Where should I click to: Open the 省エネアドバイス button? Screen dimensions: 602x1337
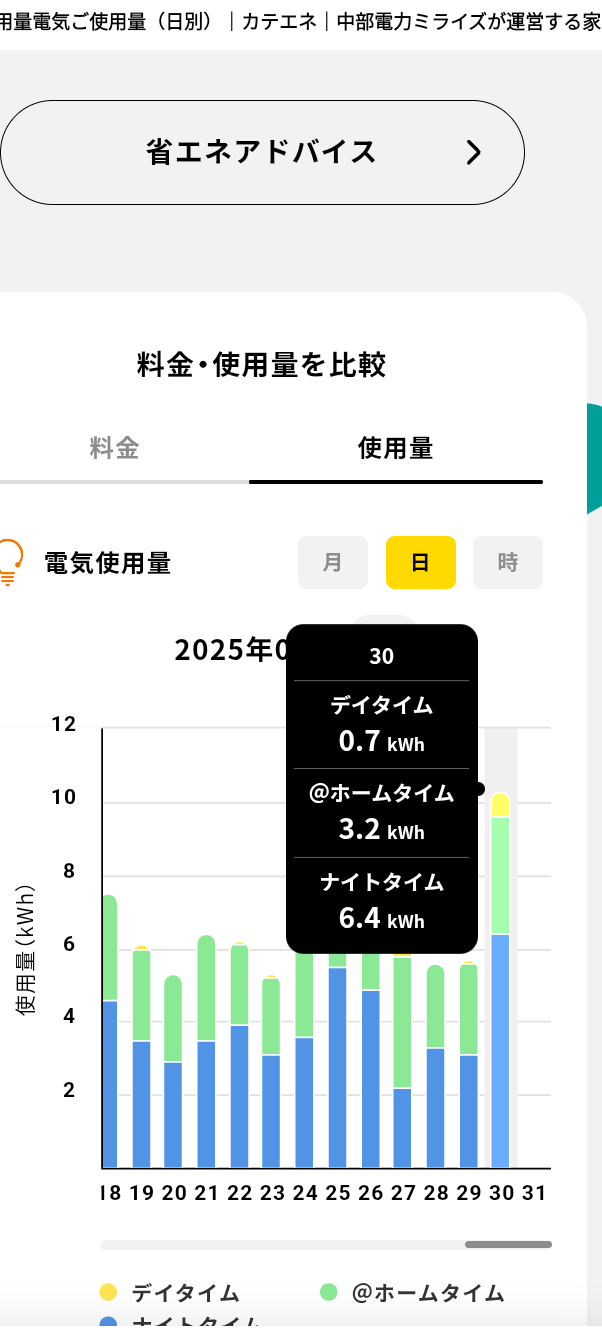(262, 152)
